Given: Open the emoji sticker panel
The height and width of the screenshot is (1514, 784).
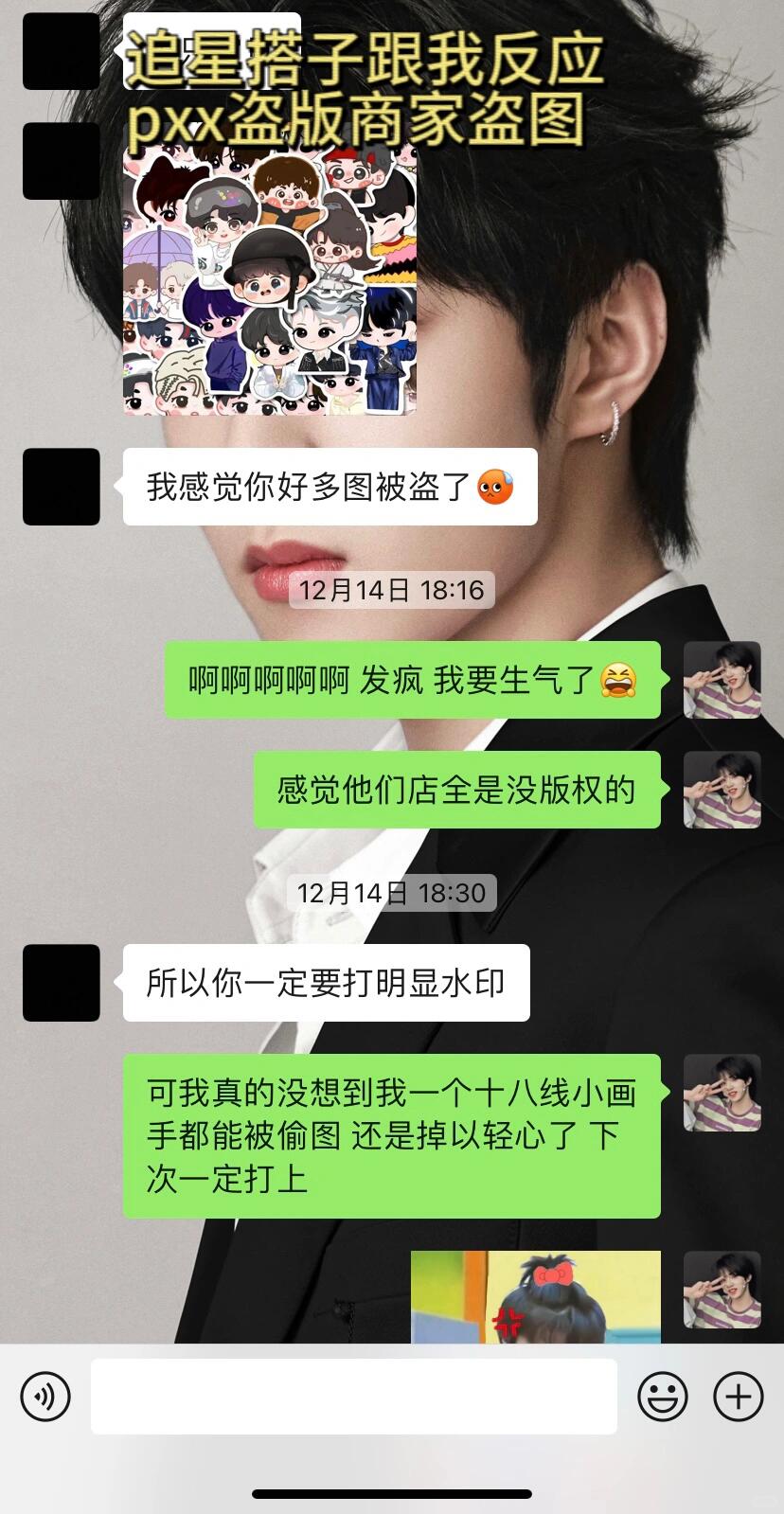Looking at the screenshot, I should click(662, 1397).
